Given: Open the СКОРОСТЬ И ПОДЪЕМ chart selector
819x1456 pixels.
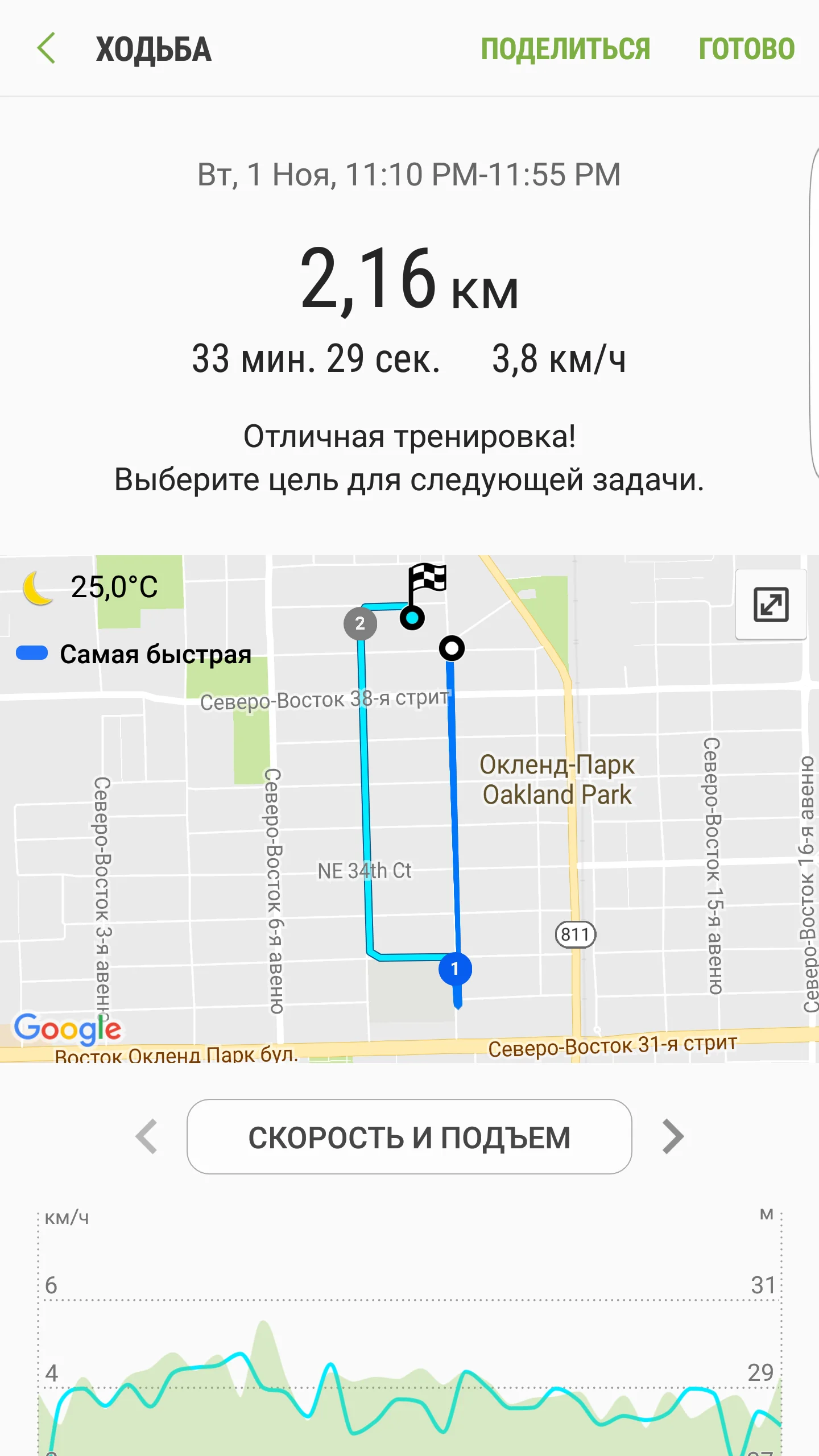Looking at the screenshot, I should (409, 1137).
